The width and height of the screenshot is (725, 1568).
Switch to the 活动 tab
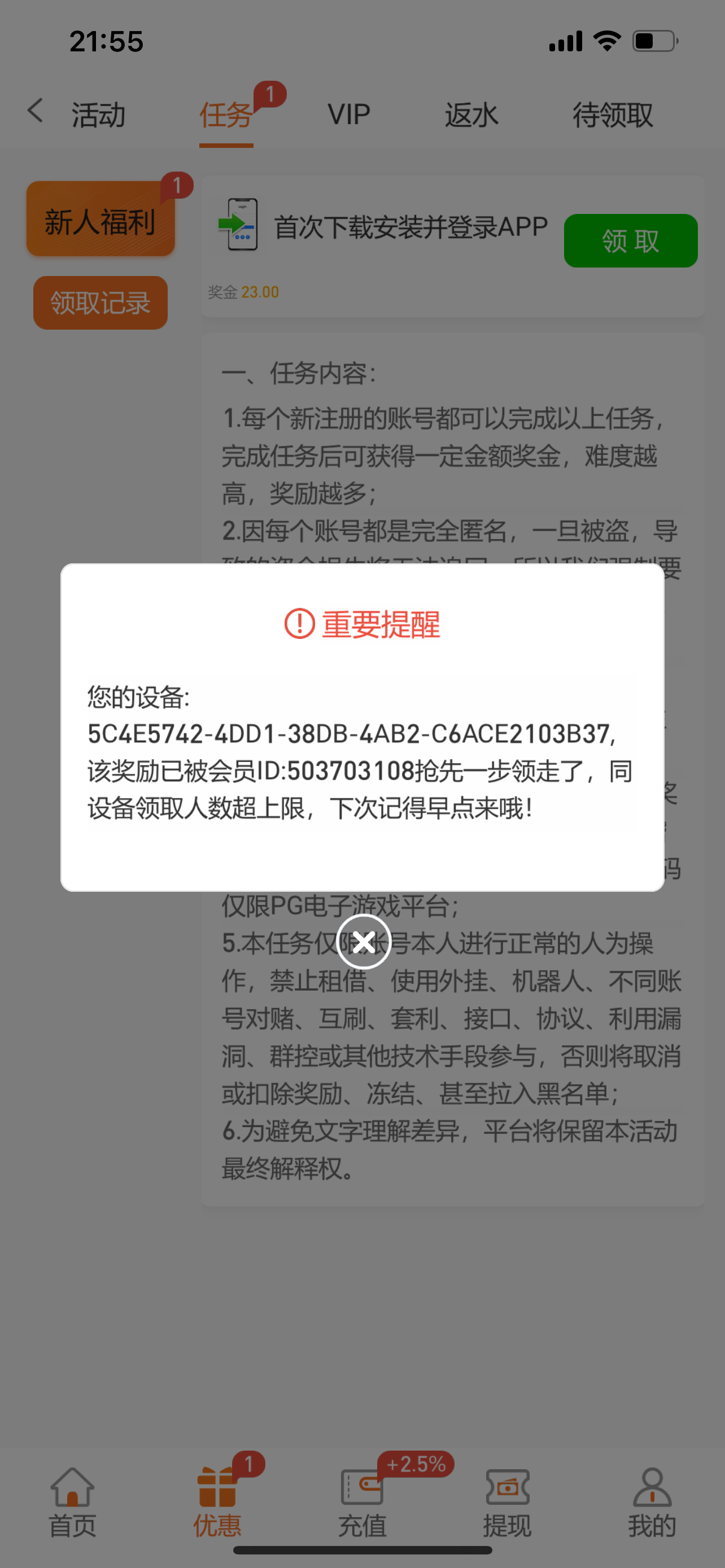click(99, 115)
